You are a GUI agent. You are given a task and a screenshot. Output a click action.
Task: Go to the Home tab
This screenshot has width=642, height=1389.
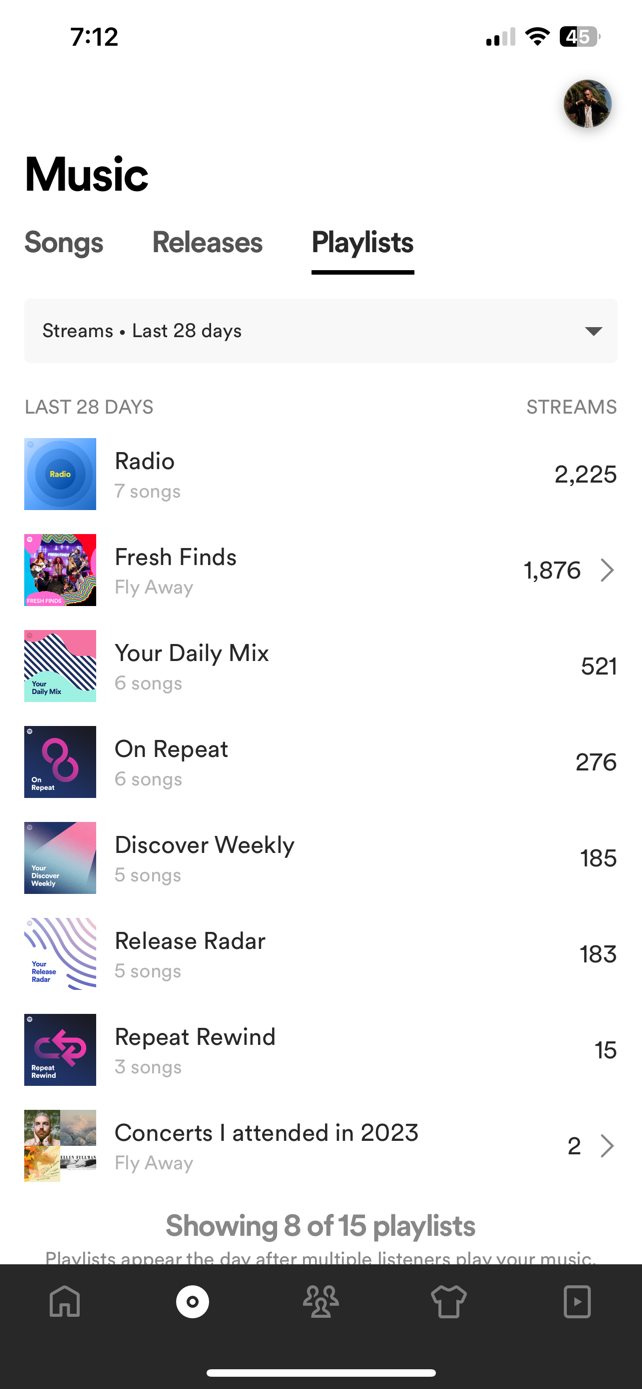click(65, 1301)
